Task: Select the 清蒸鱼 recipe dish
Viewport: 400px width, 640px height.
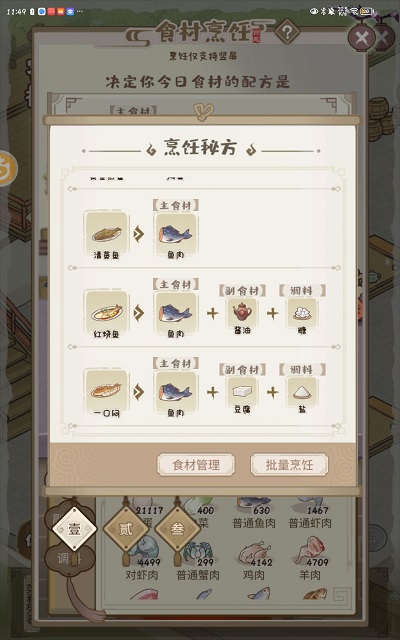Action: coord(107,235)
